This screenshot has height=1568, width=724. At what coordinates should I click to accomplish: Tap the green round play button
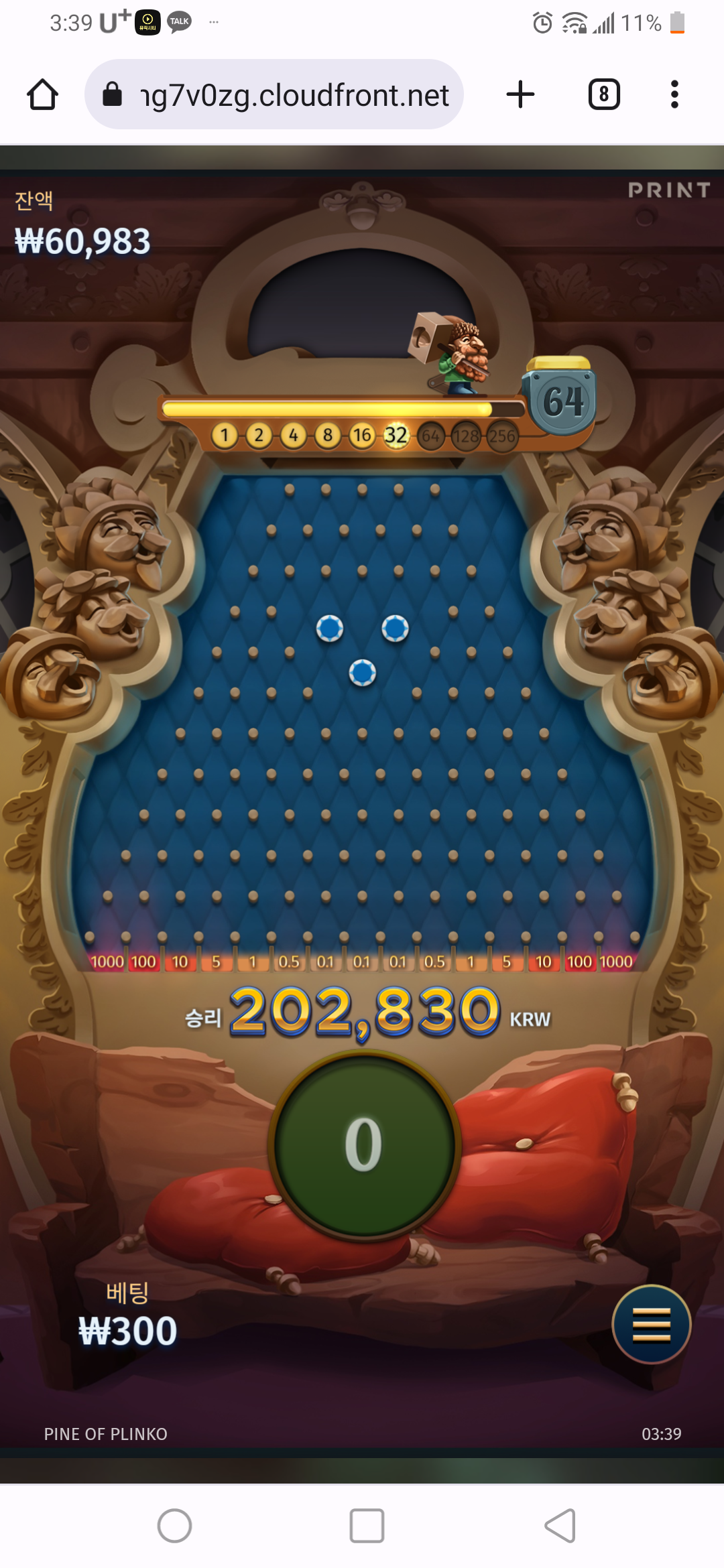[364, 1145]
